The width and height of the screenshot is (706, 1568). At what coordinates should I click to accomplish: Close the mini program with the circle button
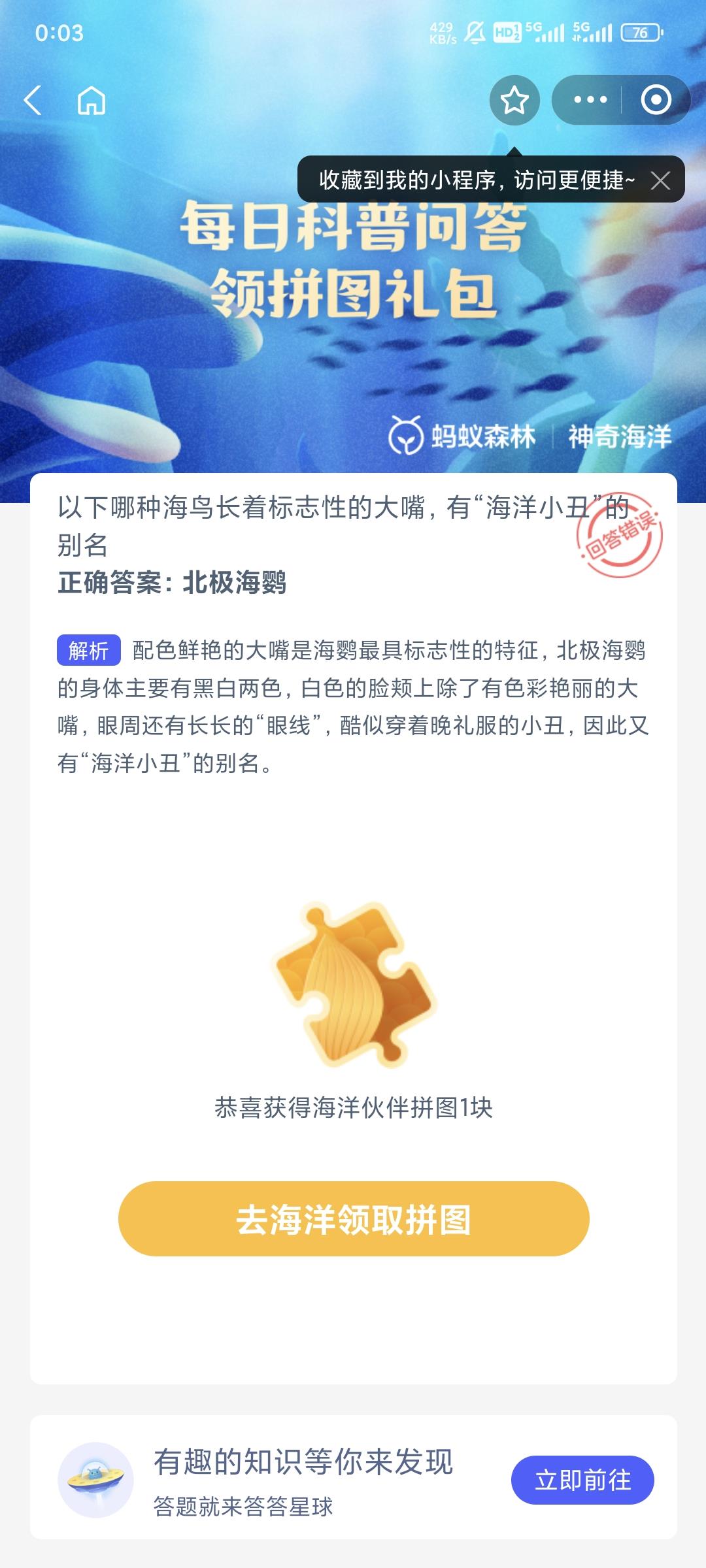(656, 100)
